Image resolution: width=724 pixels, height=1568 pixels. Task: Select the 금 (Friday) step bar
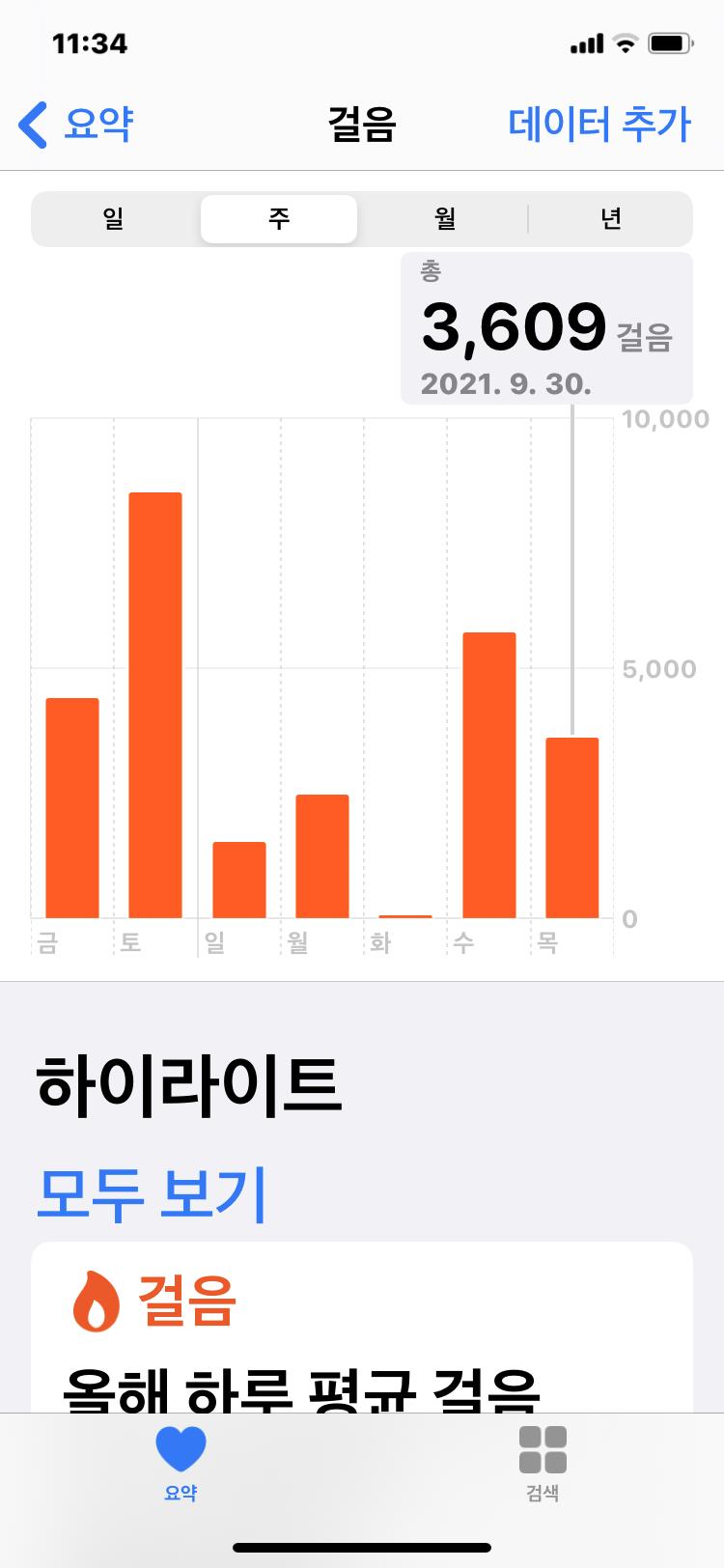pos(72,807)
